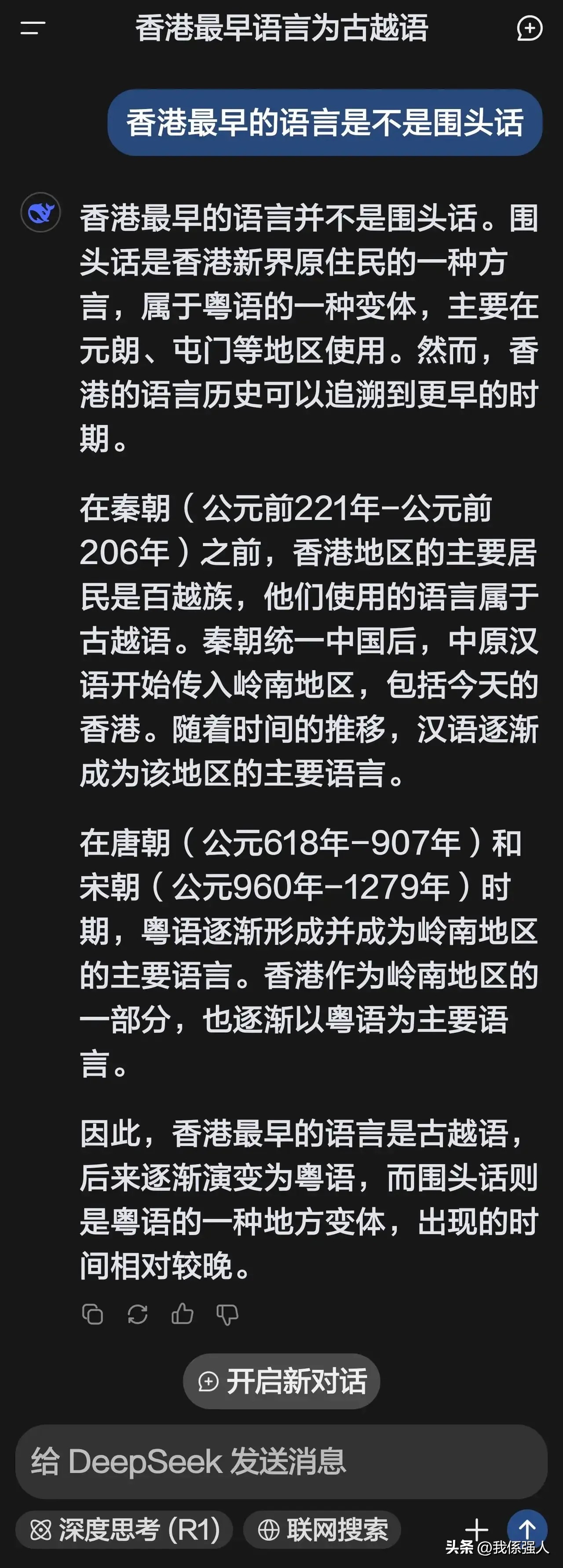Dislike the response with thumbs down
The image size is (563, 1568).
[227, 1315]
